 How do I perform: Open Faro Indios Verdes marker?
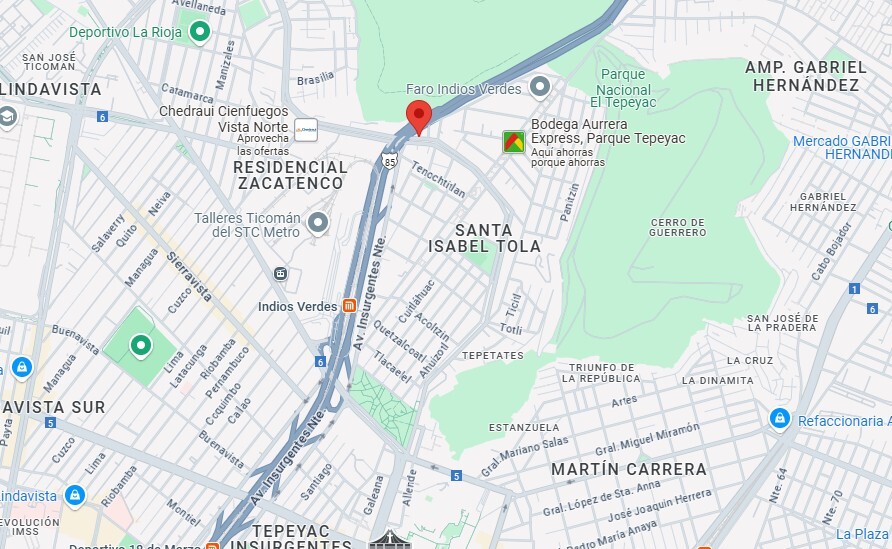tap(540, 87)
